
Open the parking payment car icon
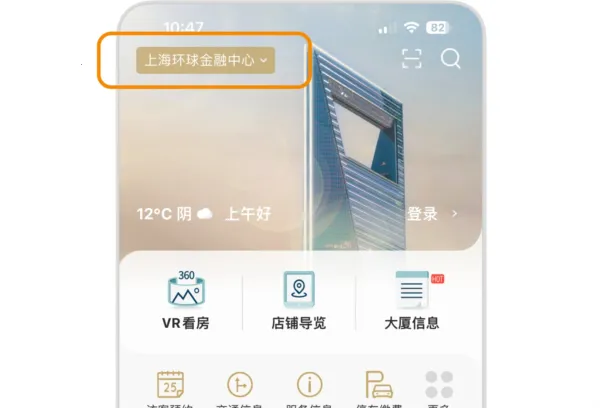(x=378, y=387)
